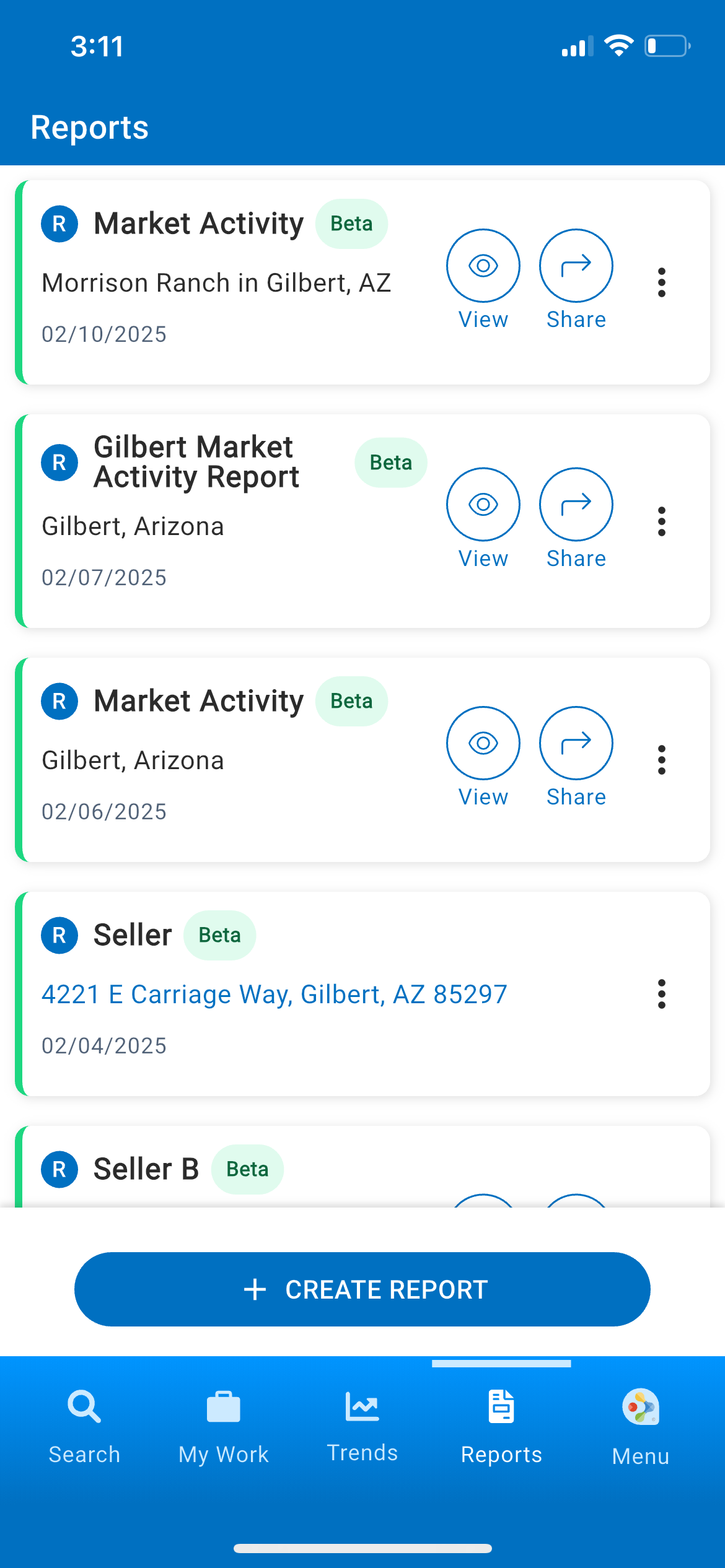Switch to the Search tab
This screenshot has height=1568, width=725.
(x=84, y=1427)
